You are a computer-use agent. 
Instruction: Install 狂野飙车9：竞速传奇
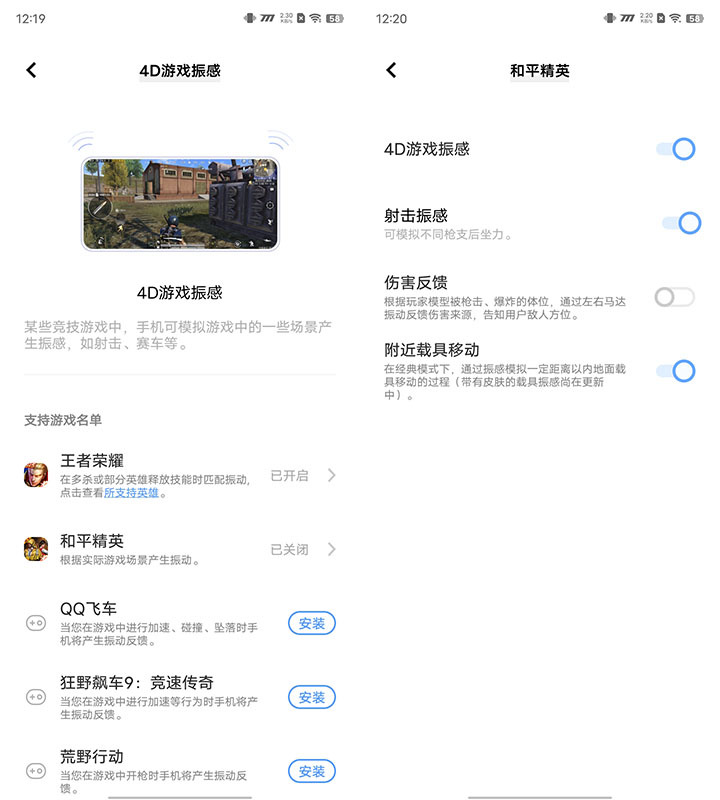(312, 697)
